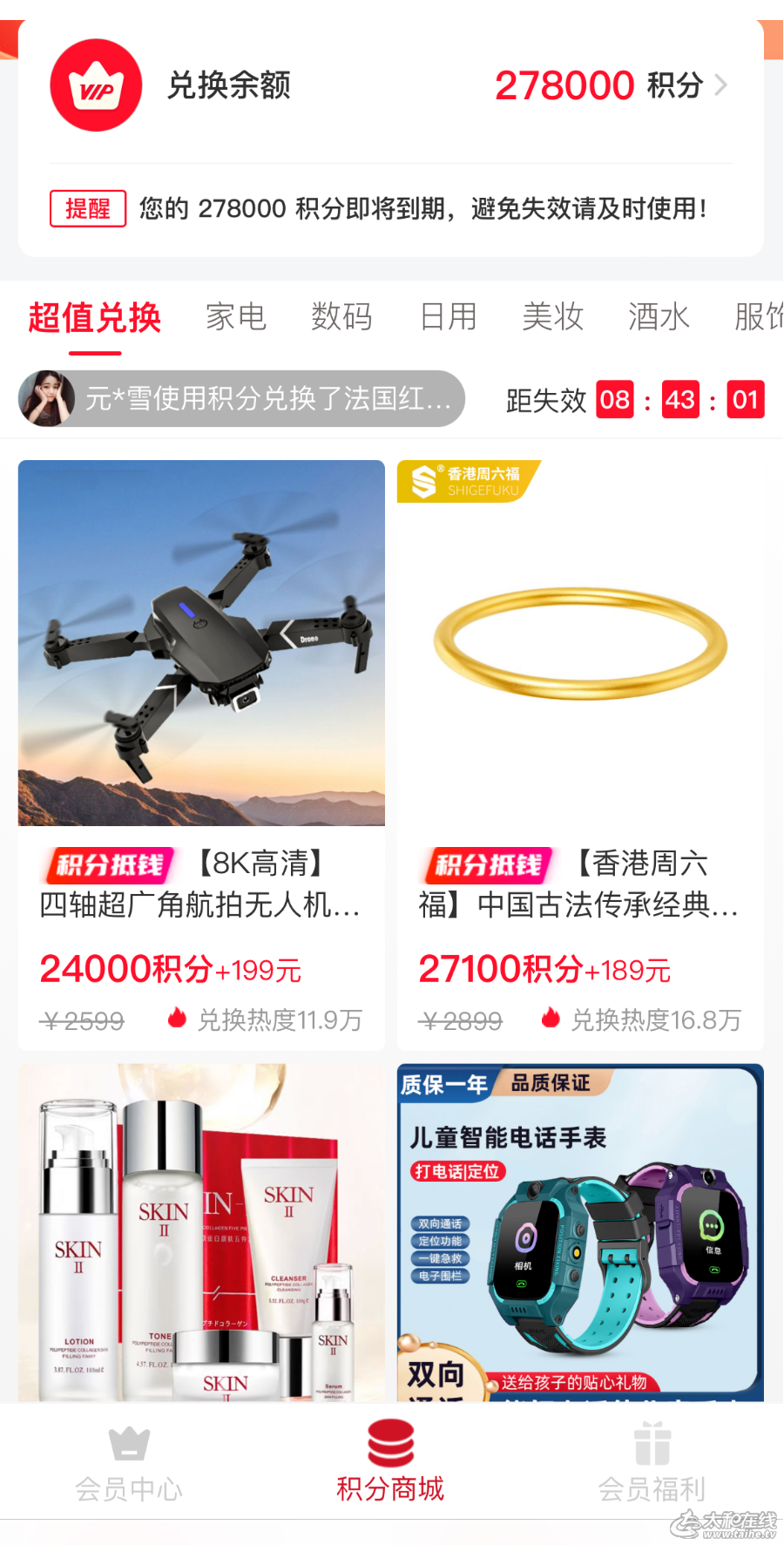Tap the 元*雪 redemption notice banner
The height and width of the screenshot is (1545, 784).
242,399
